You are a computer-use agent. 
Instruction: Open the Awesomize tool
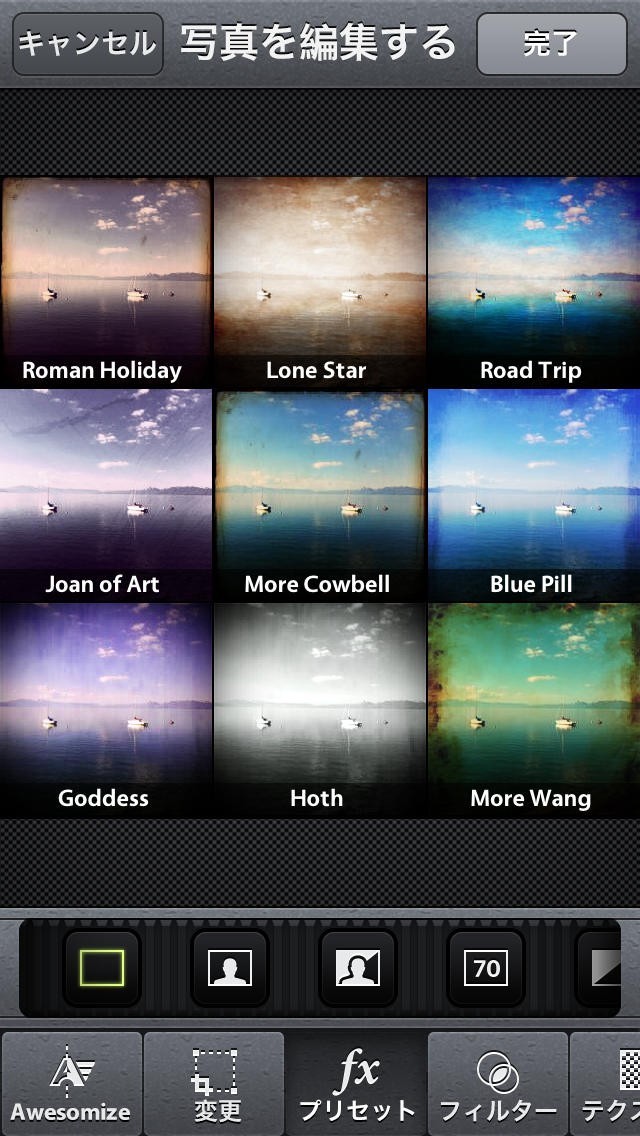(x=71, y=1084)
